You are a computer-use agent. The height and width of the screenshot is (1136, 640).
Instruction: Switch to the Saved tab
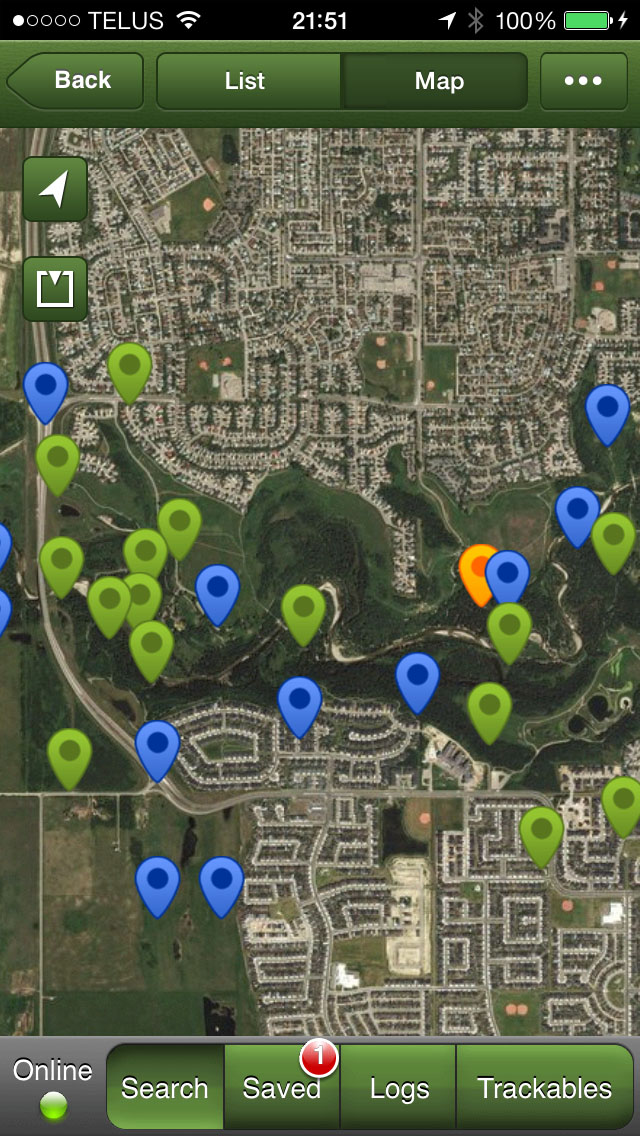(x=282, y=1088)
